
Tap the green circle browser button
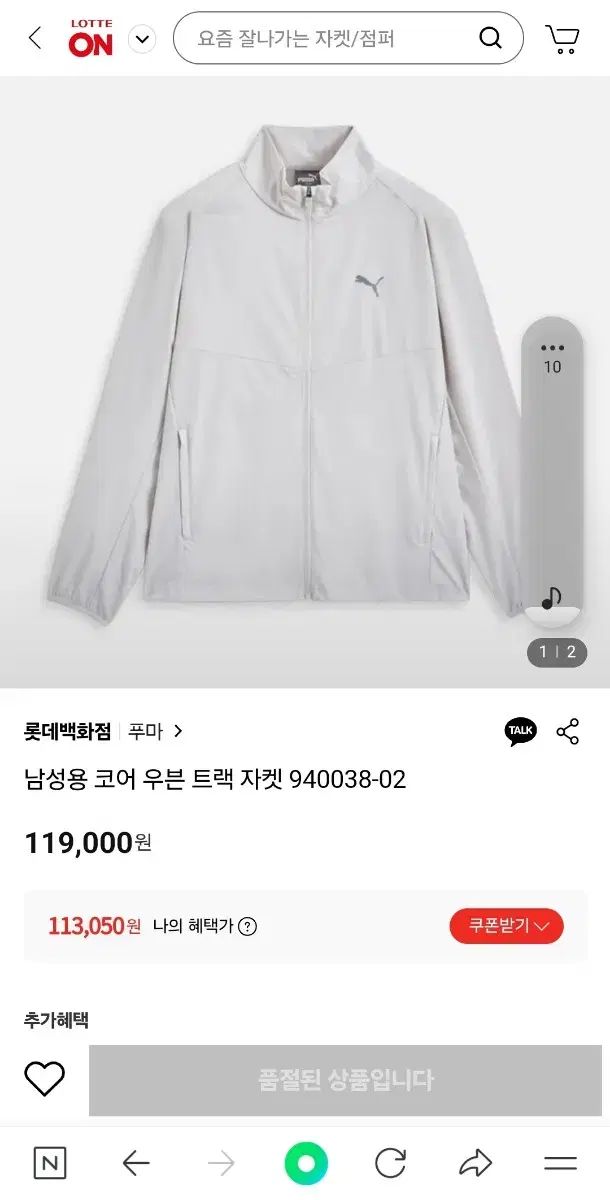pos(306,1163)
